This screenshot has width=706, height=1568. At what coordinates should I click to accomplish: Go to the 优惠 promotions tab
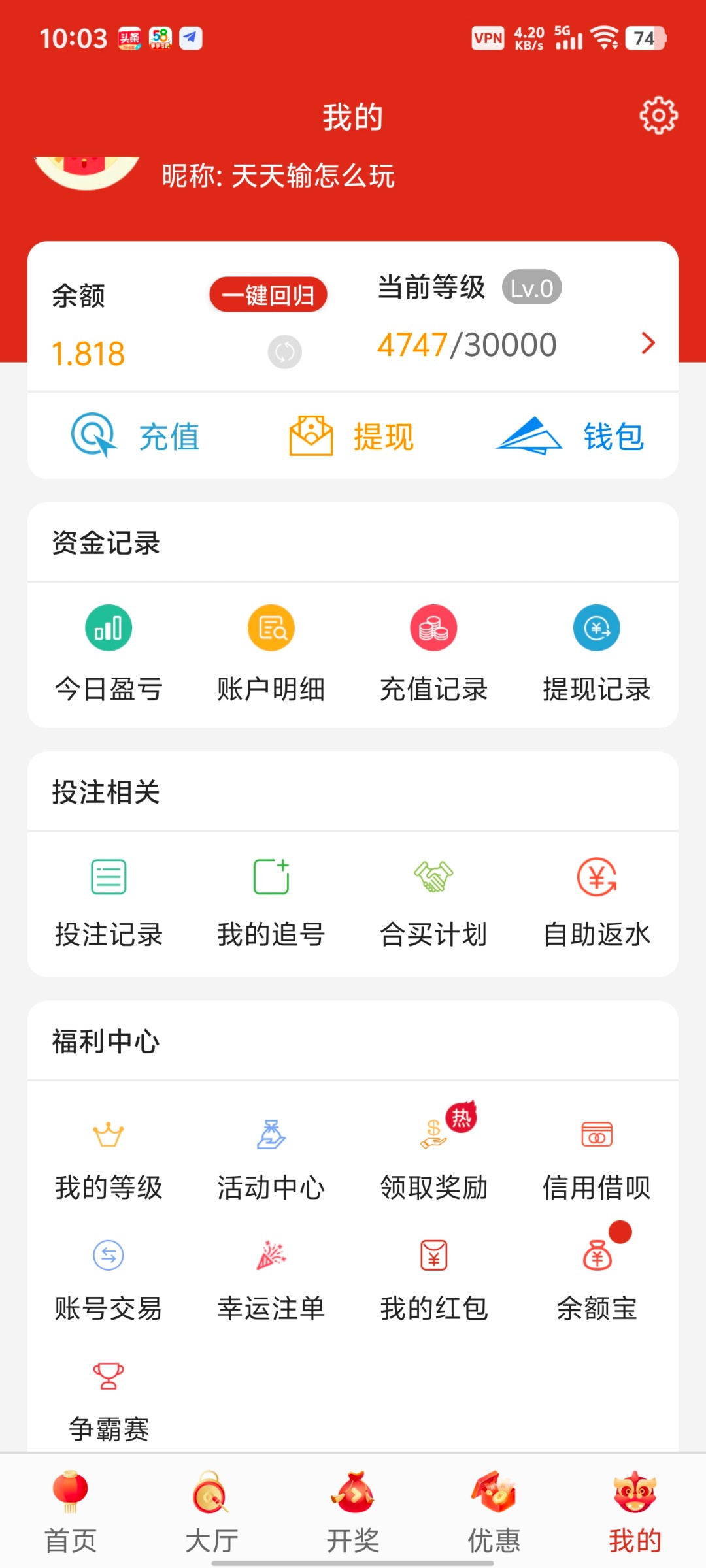tap(494, 1511)
